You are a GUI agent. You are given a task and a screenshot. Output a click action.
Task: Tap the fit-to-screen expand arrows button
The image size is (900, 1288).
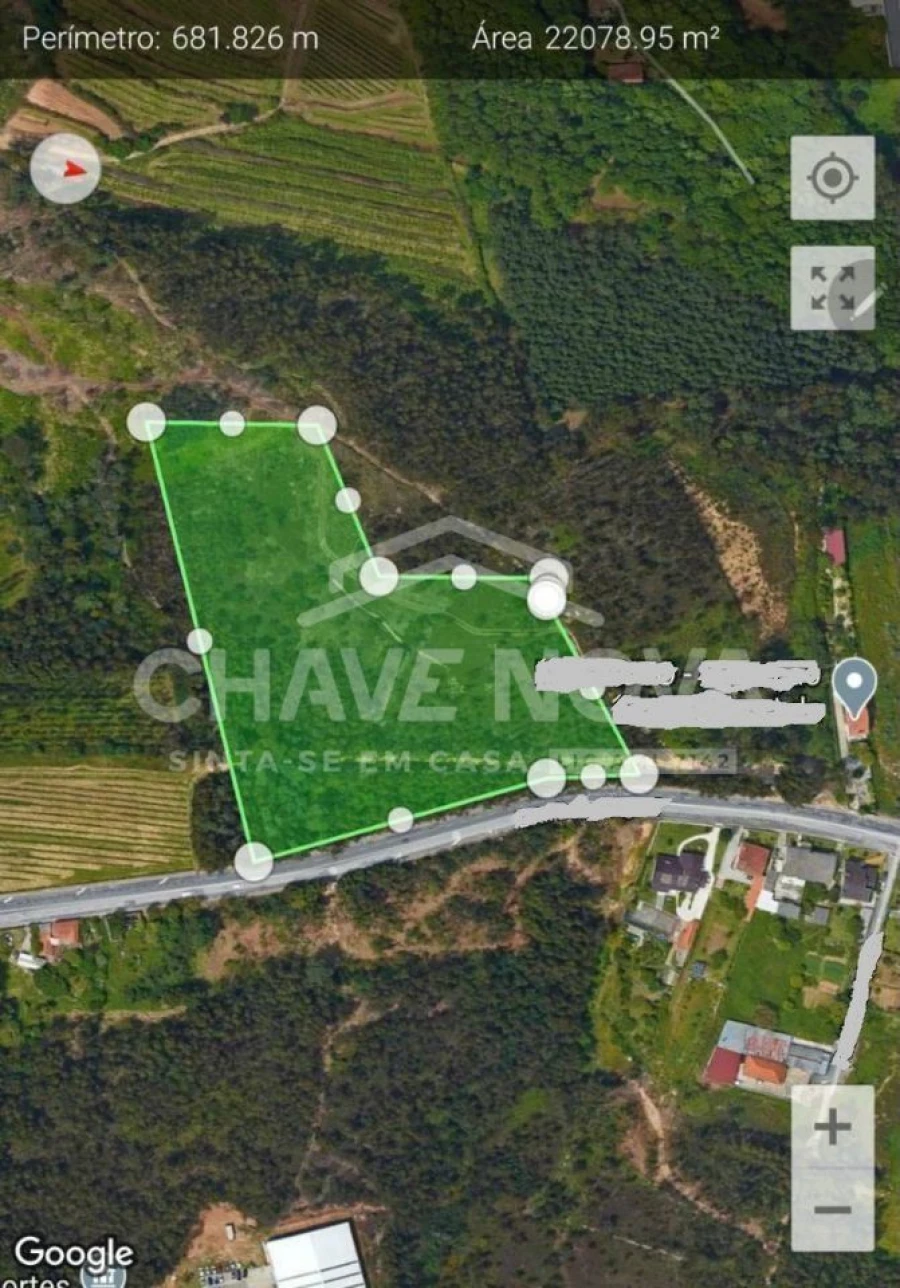tap(832, 288)
